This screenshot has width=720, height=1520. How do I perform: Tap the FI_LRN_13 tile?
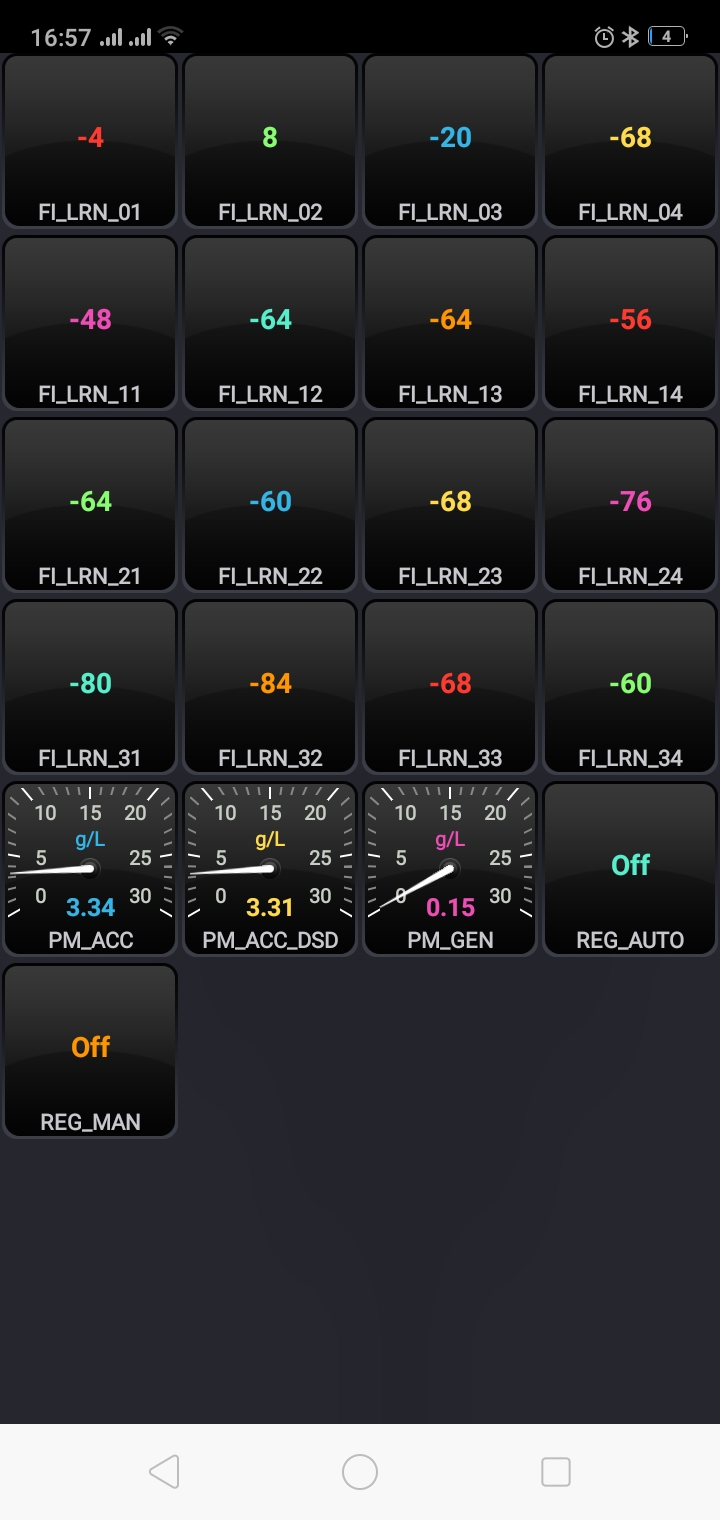[450, 322]
